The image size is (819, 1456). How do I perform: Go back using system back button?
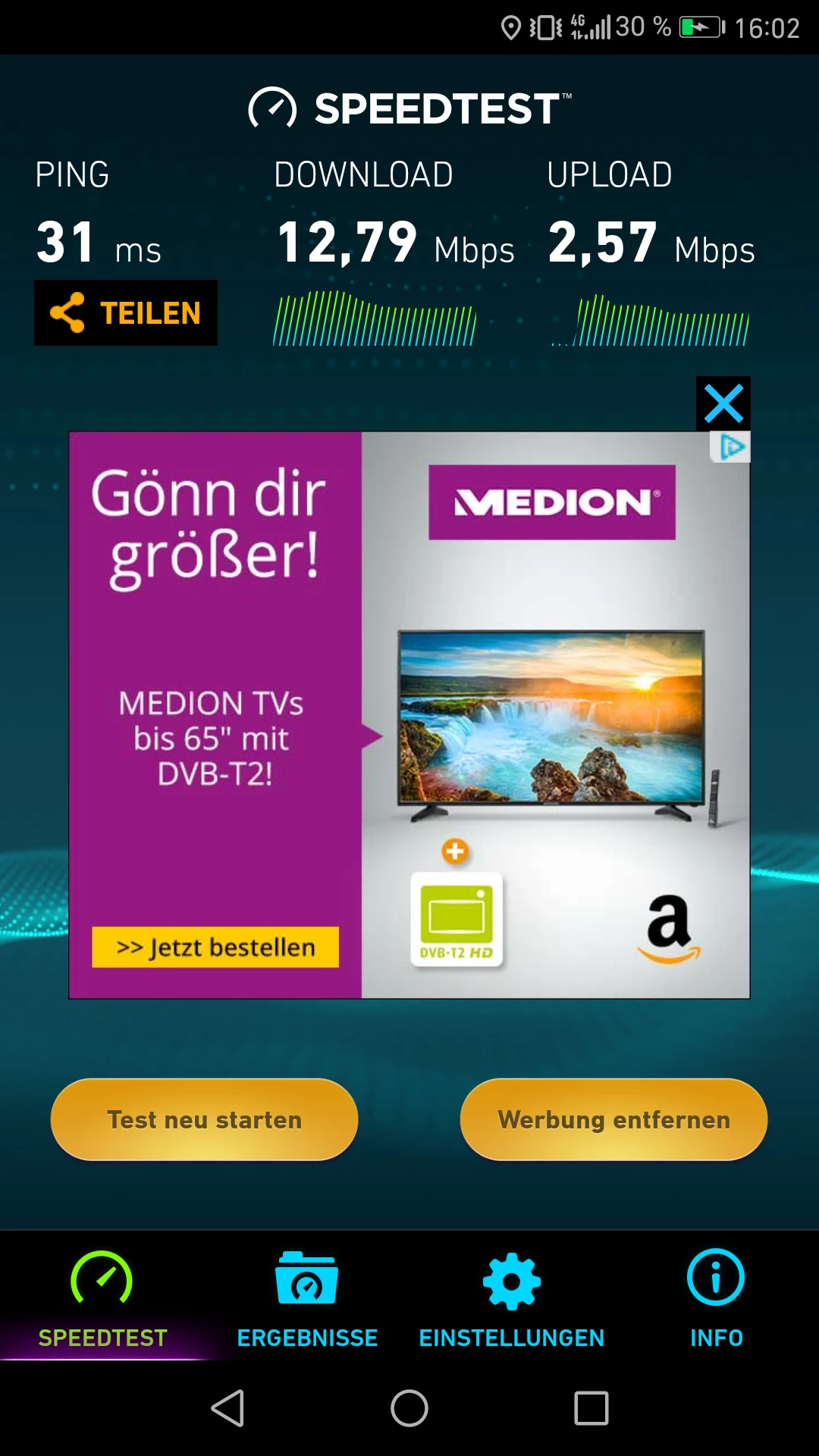pos(227,1408)
